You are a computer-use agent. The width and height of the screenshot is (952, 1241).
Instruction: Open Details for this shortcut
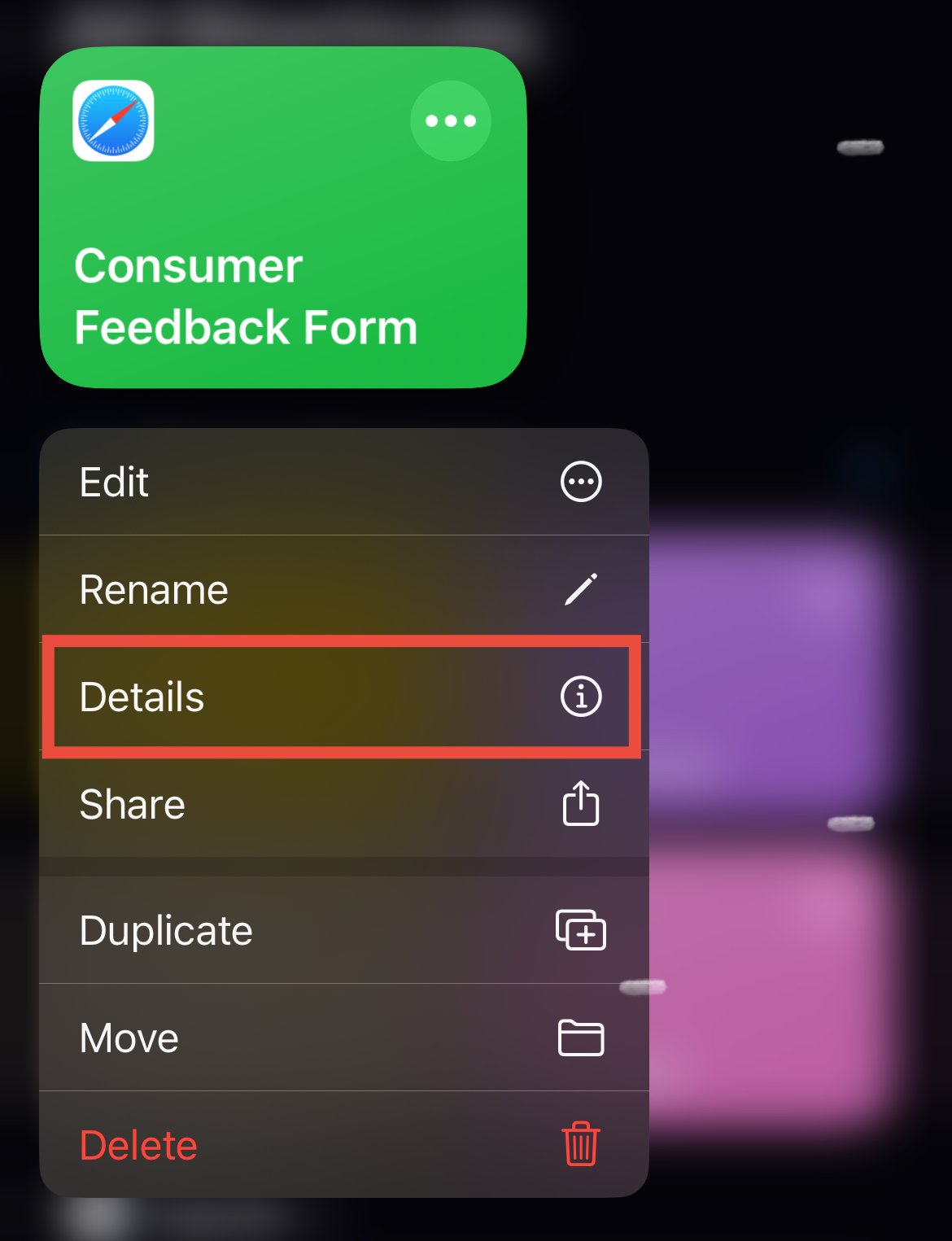343,697
